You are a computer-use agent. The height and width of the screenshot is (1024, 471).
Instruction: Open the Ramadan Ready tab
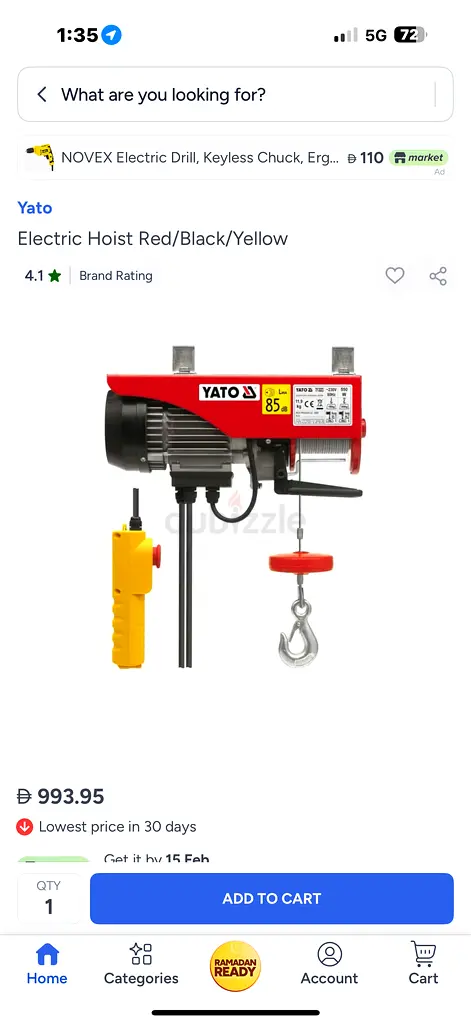pyautogui.click(x=235, y=967)
